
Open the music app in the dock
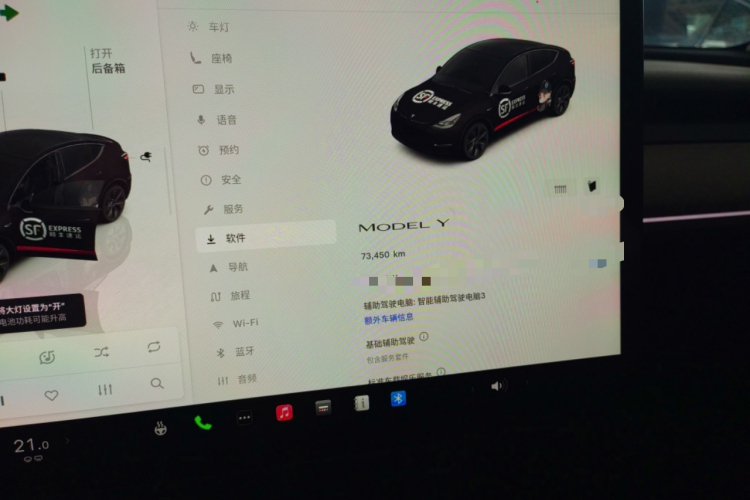284,412
